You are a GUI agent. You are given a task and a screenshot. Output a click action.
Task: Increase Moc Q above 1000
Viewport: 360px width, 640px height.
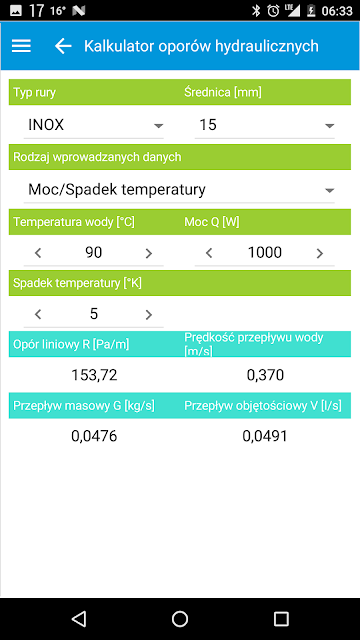320,253
